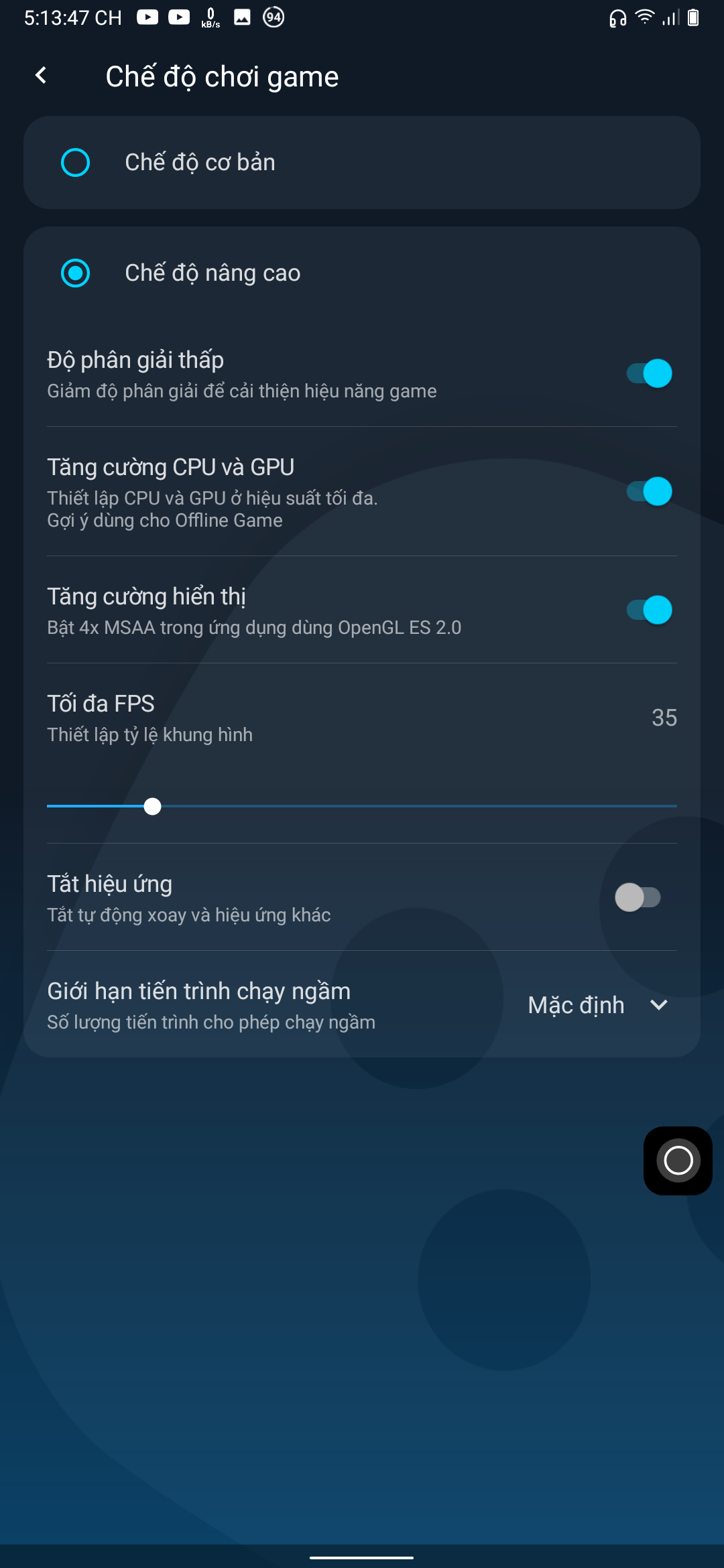Tap the floating black circle button
Screen dimensions: 724x1568
(678, 1161)
